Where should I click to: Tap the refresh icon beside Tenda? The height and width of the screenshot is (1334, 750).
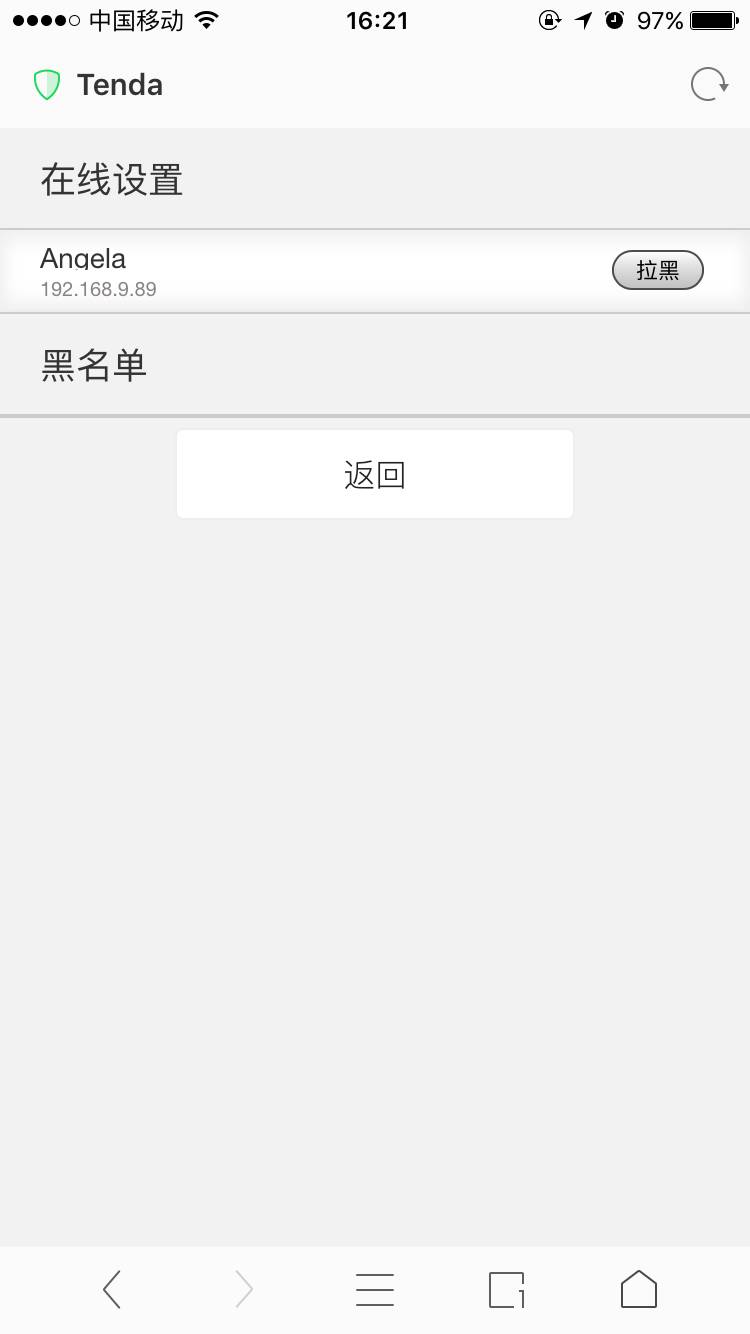(x=709, y=85)
